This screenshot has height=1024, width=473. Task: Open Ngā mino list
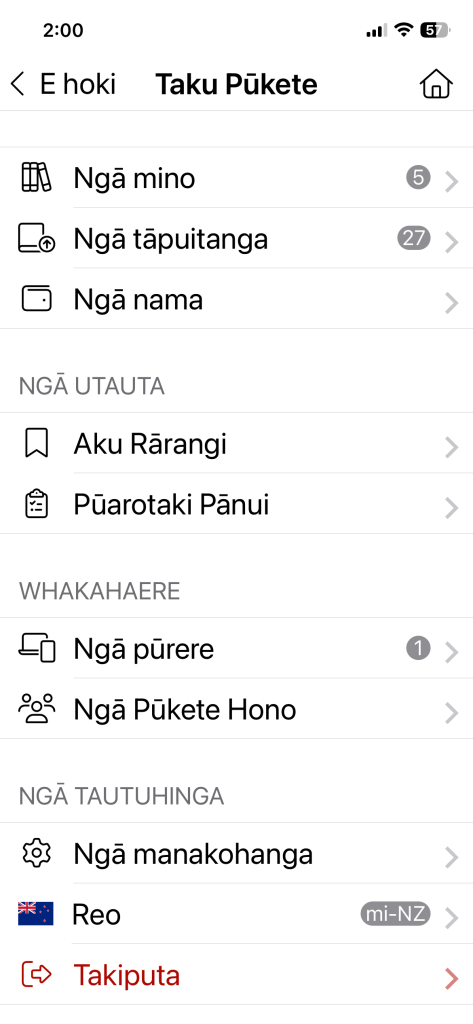tap(236, 178)
